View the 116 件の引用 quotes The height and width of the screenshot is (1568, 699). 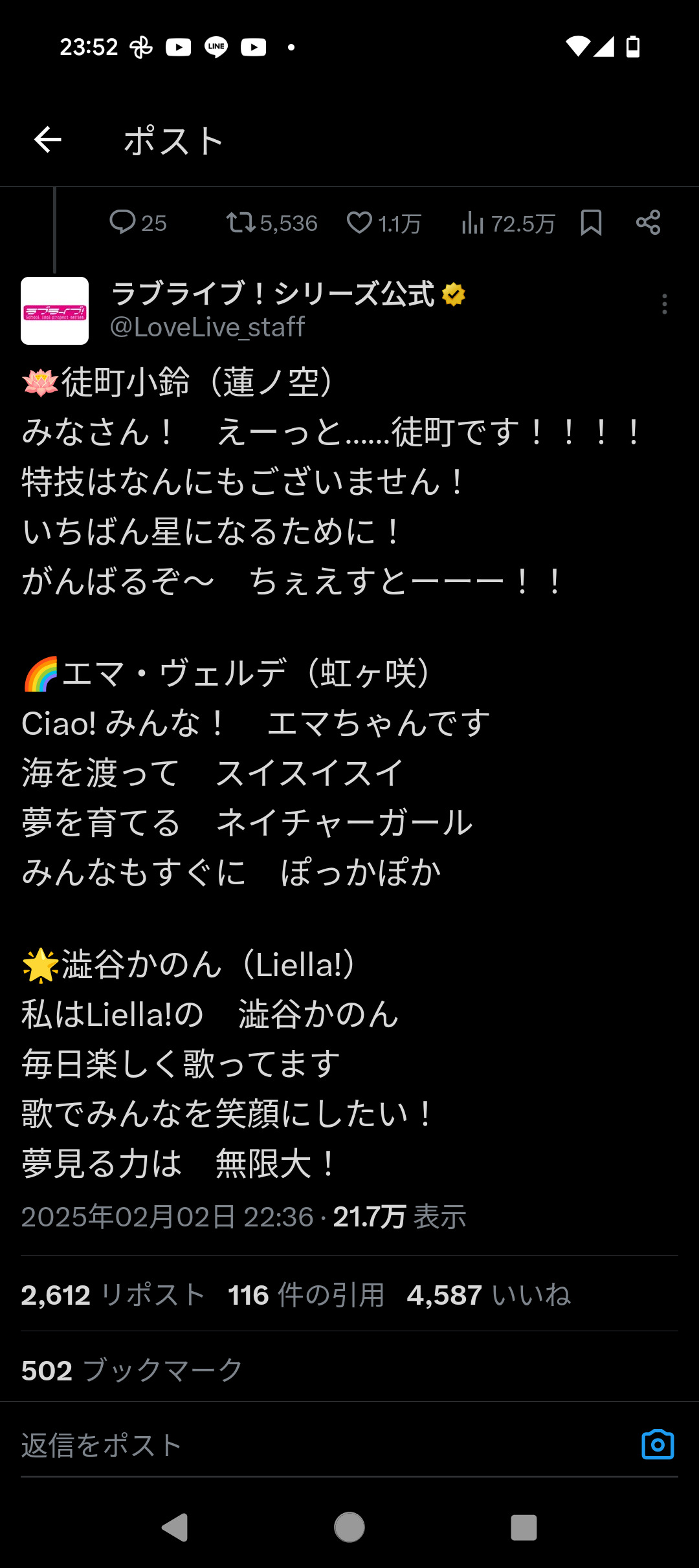[x=306, y=1295]
